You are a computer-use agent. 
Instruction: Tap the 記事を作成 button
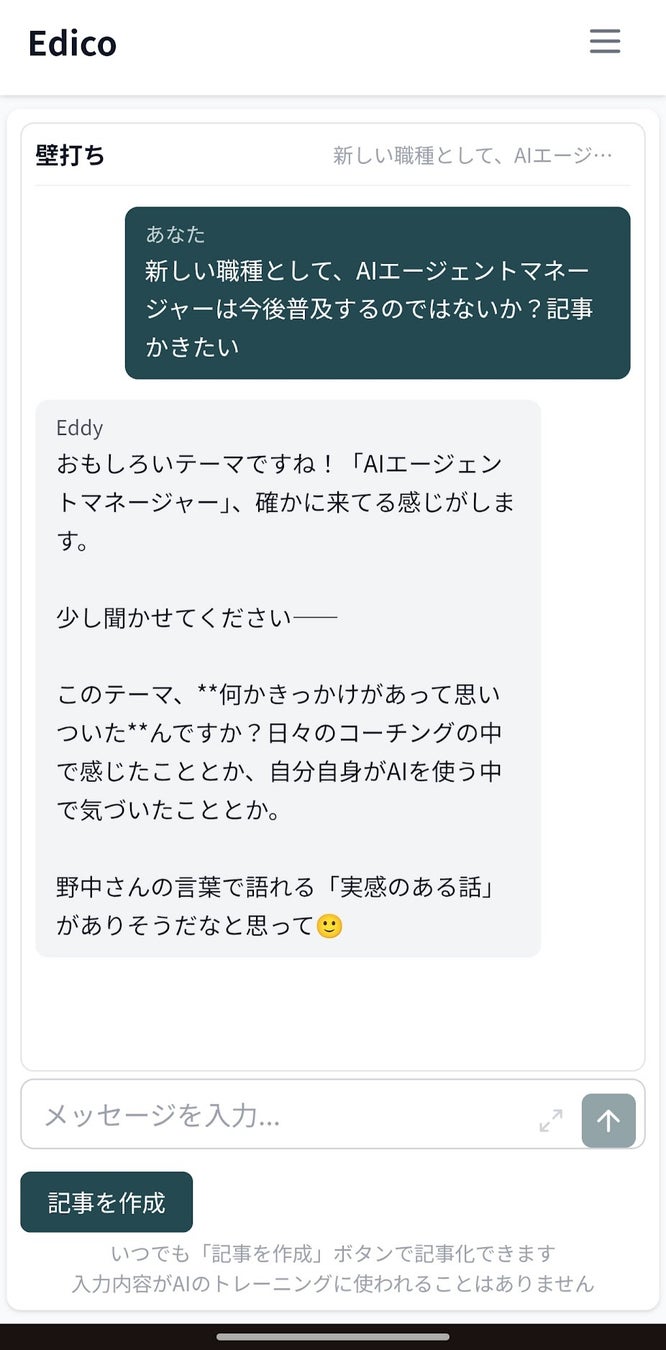coord(107,1202)
